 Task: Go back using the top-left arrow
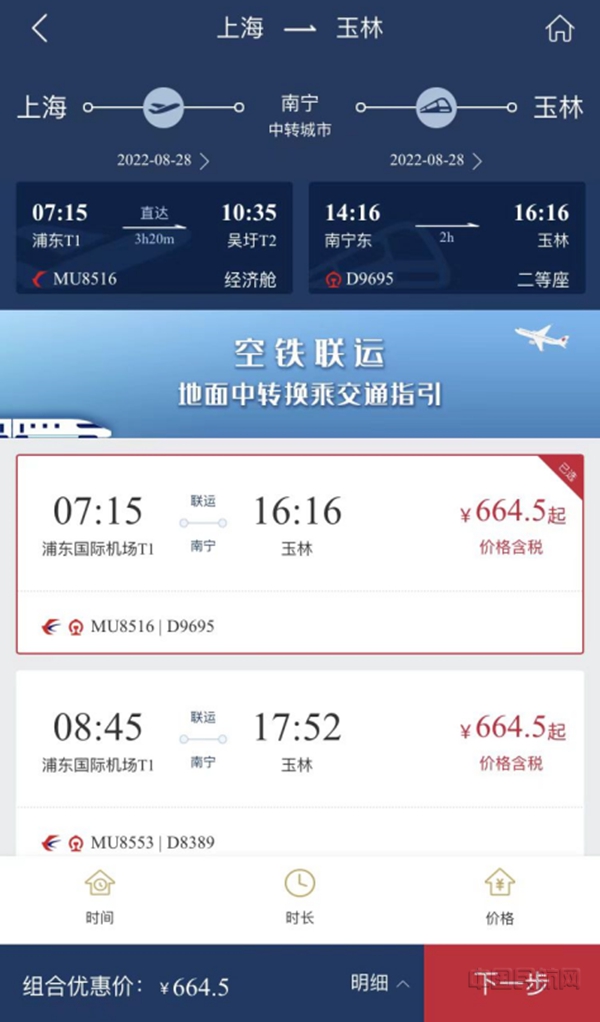pyautogui.click(x=40, y=29)
